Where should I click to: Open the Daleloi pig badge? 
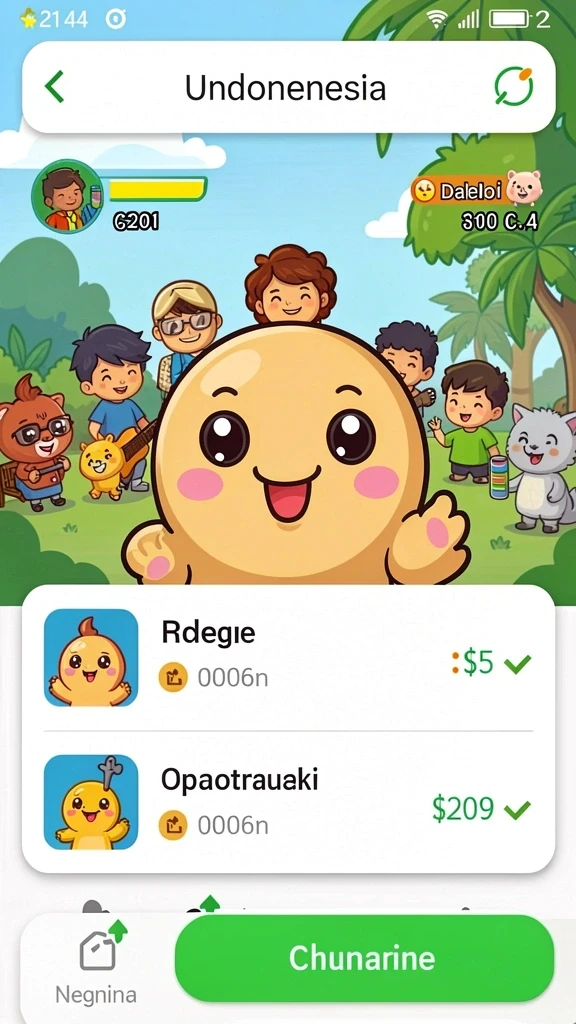(477, 190)
